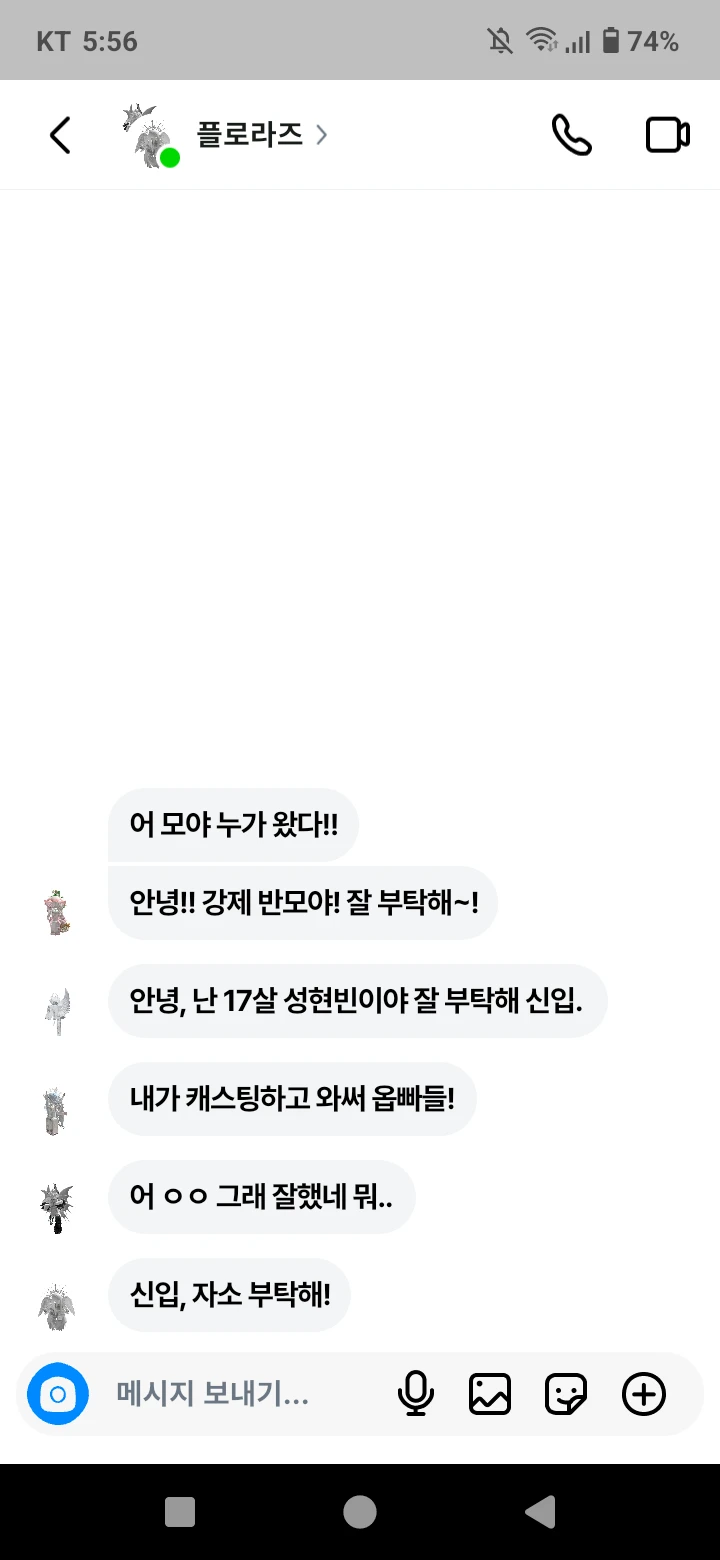View profile of sender of 성현빈이야 message
Screen dimensions: 720x1560
click(57, 1010)
